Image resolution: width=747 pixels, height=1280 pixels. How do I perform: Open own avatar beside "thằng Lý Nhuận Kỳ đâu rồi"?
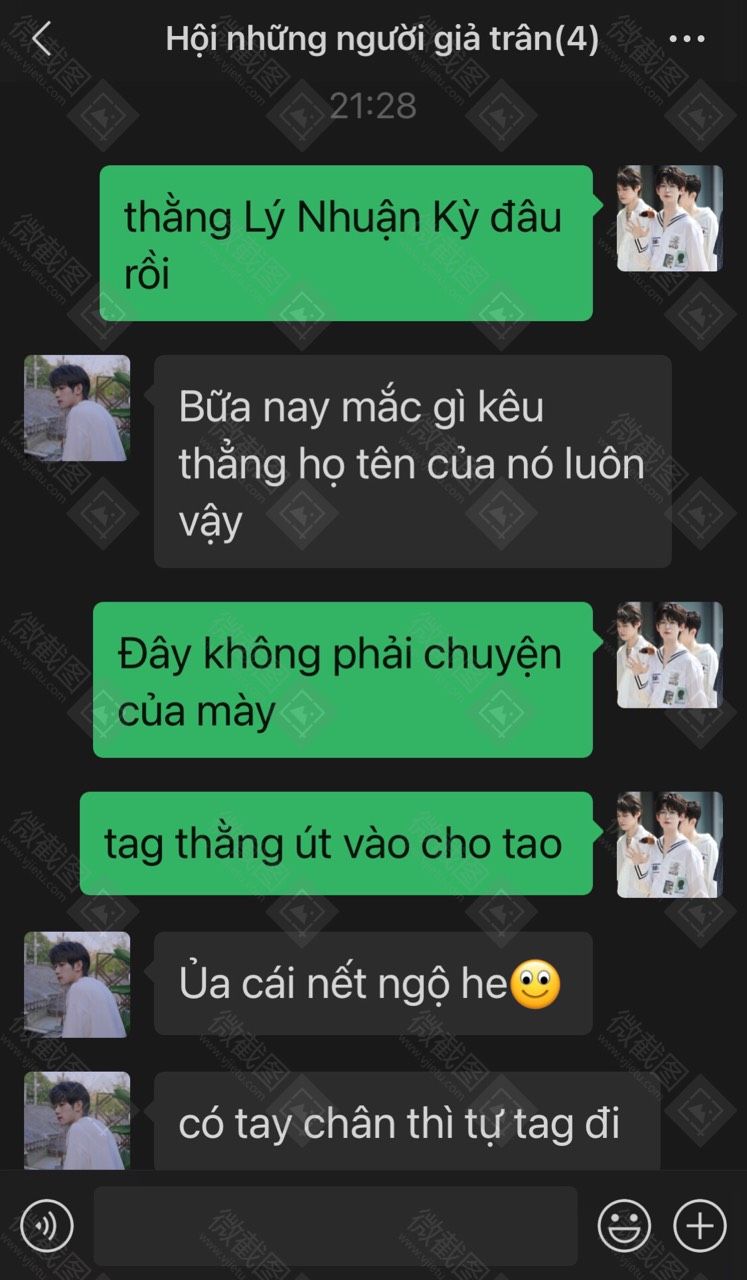669,218
